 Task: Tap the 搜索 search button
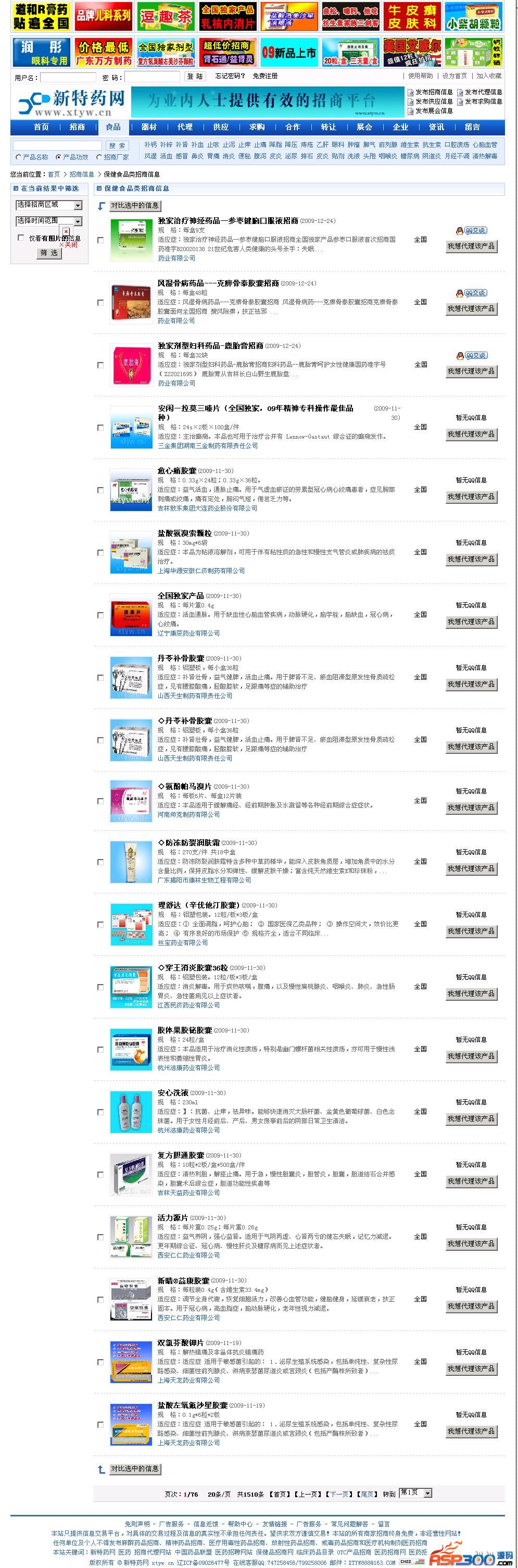(117, 145)
